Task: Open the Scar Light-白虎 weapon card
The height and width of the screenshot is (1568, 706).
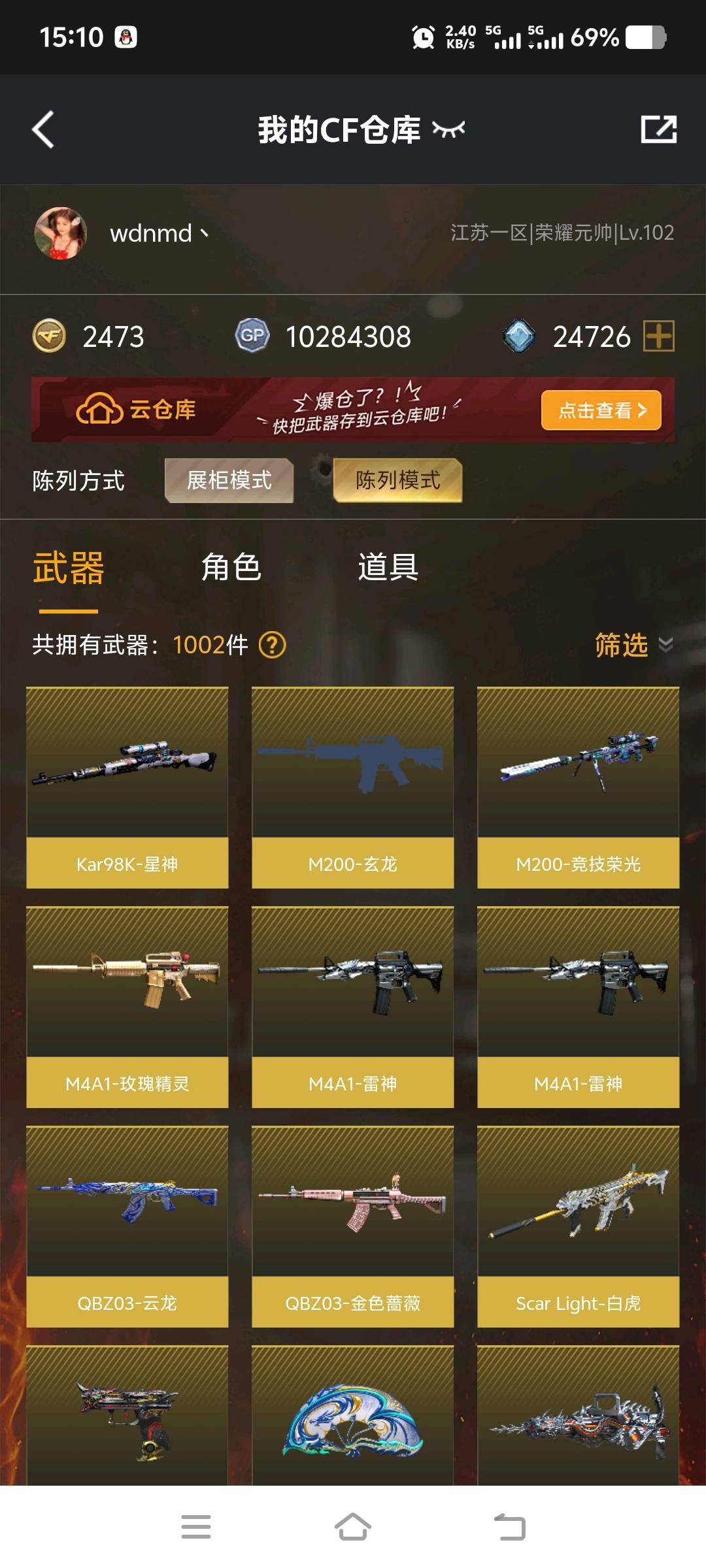Action: pos(579,1226)
